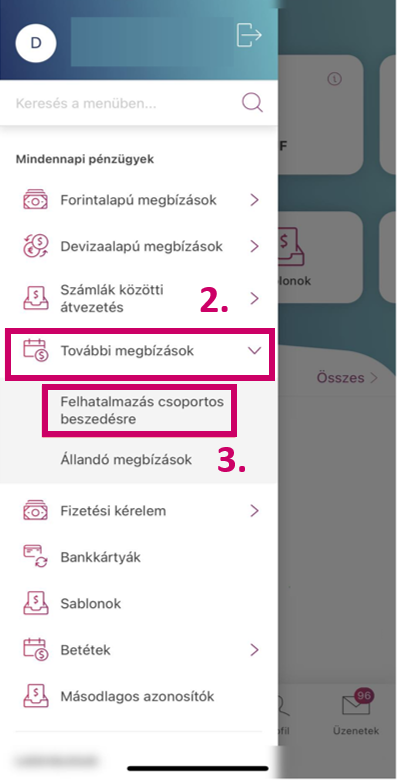Open Másodlagos azonosítók

pos(139,696)
